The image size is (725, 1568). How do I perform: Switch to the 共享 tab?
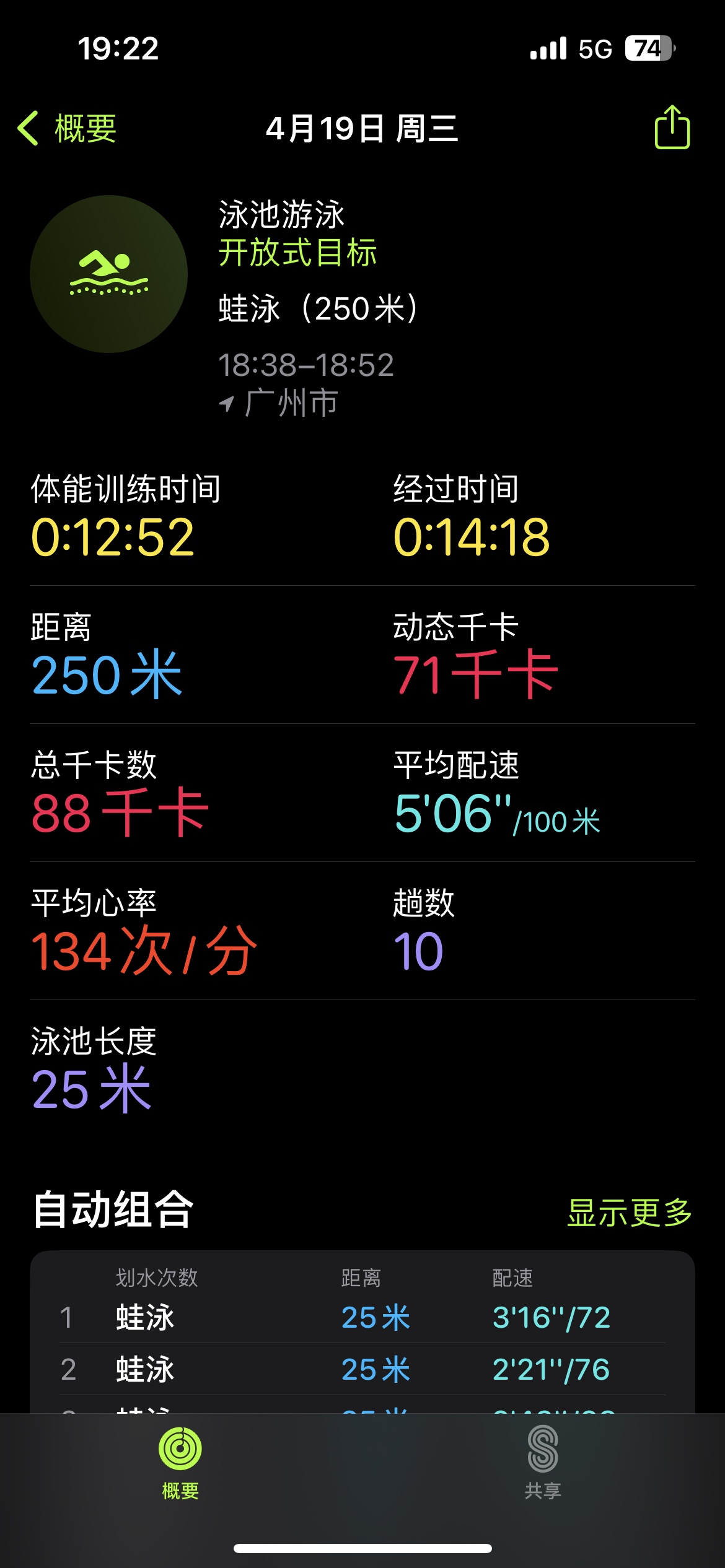point(543,1463)
